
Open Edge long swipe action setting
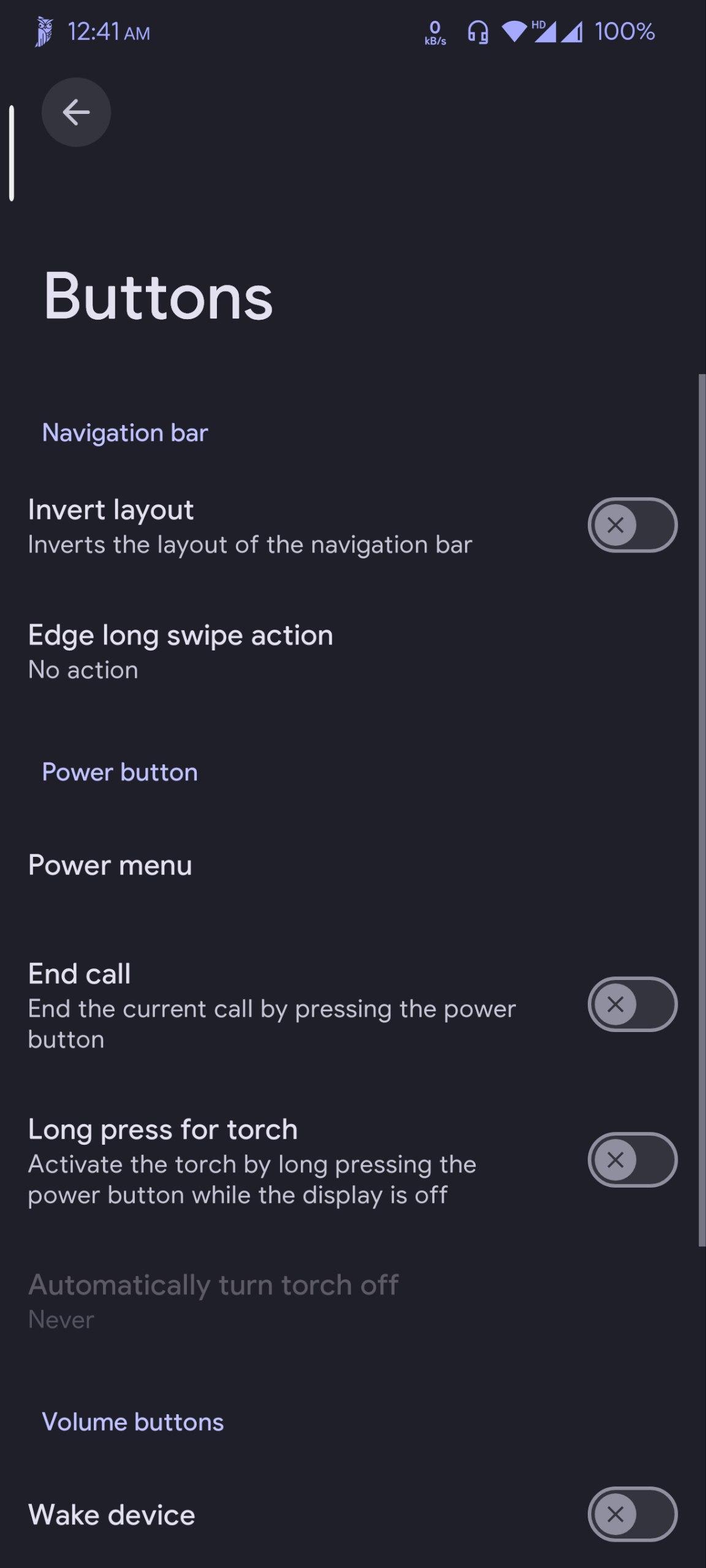tap(181, 652)
